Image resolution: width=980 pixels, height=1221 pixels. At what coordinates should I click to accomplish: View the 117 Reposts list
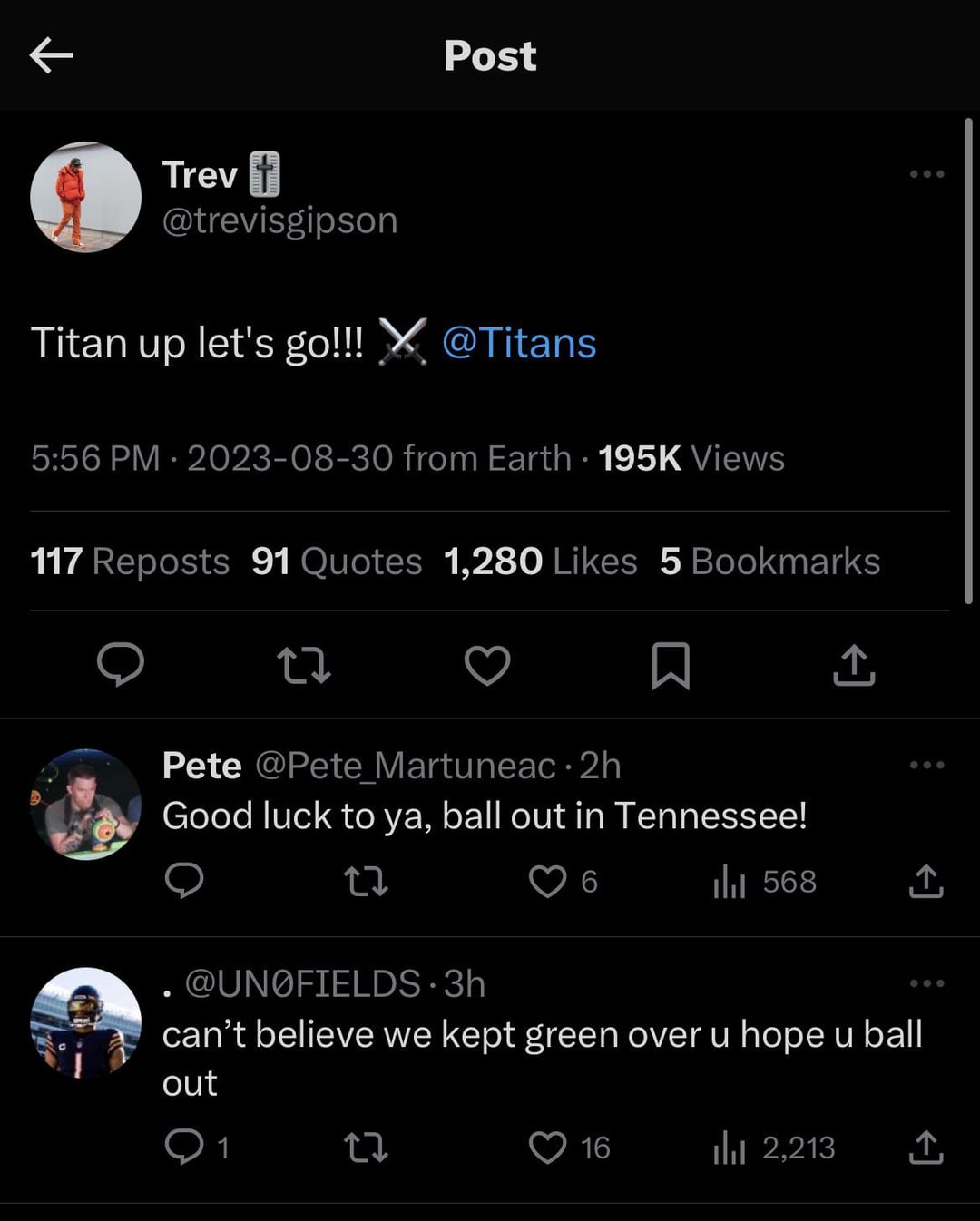point(130,562)
